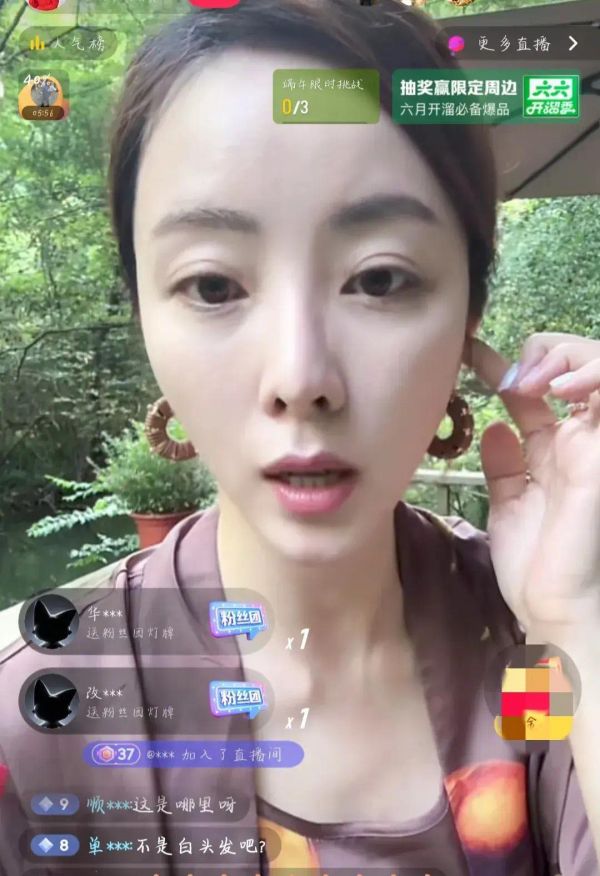The height and width of the screenshot is (876, 600).
Task: View 华***'s profile avatar
Action: pos(52,621)
